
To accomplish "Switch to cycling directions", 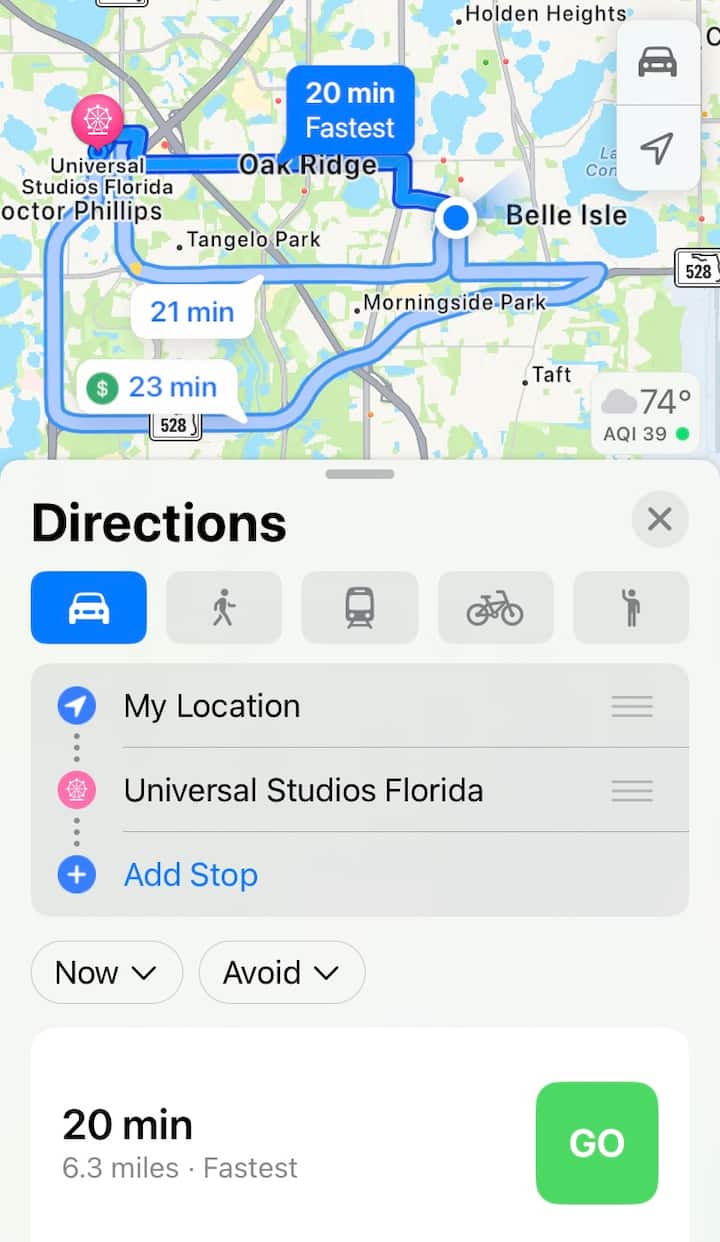I will point(495,607).
